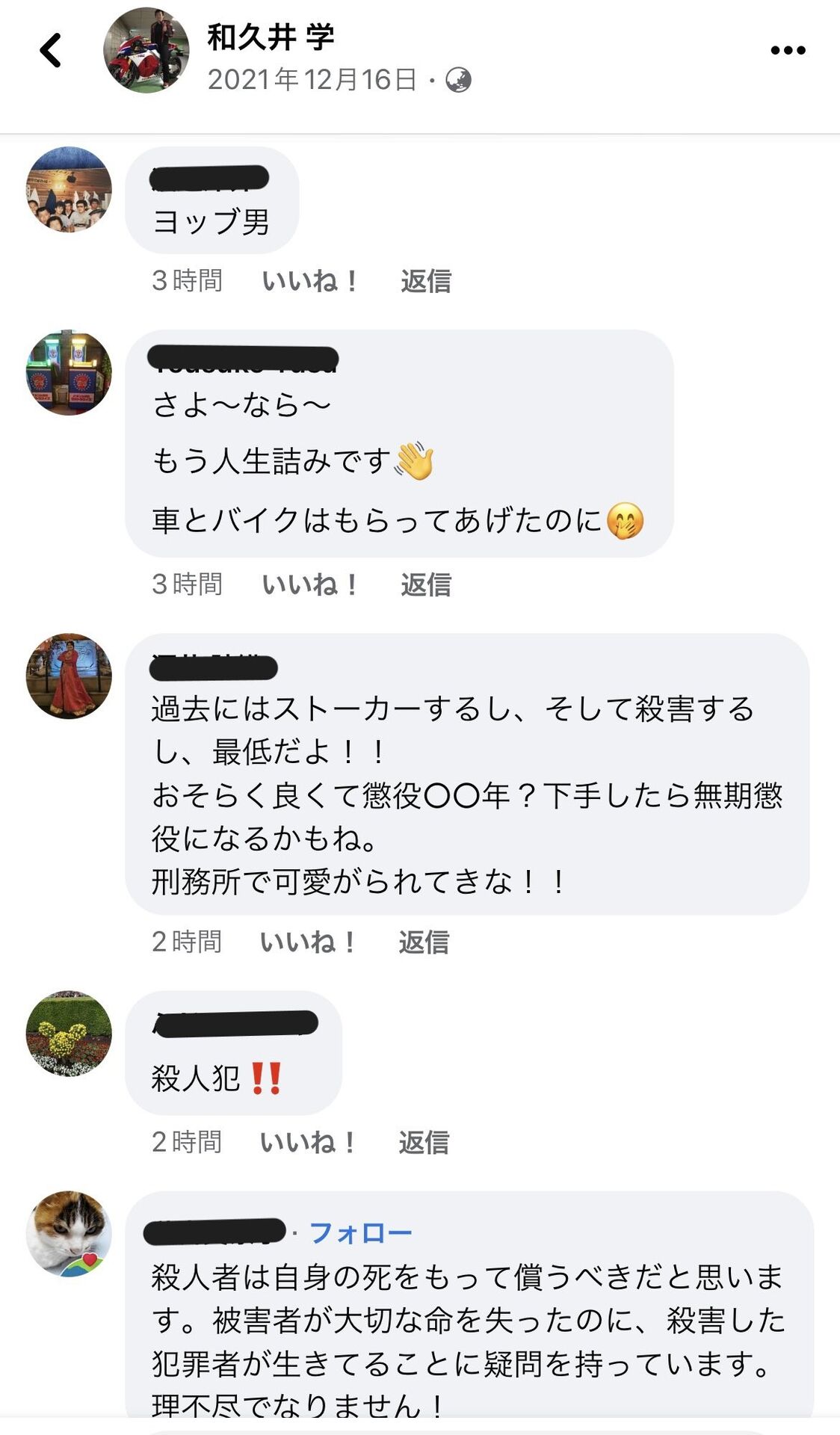This screenshot has height=1435, width=840.
Task: Reply to the さよ〜なら〜 comment
Action: coord(425,585)
